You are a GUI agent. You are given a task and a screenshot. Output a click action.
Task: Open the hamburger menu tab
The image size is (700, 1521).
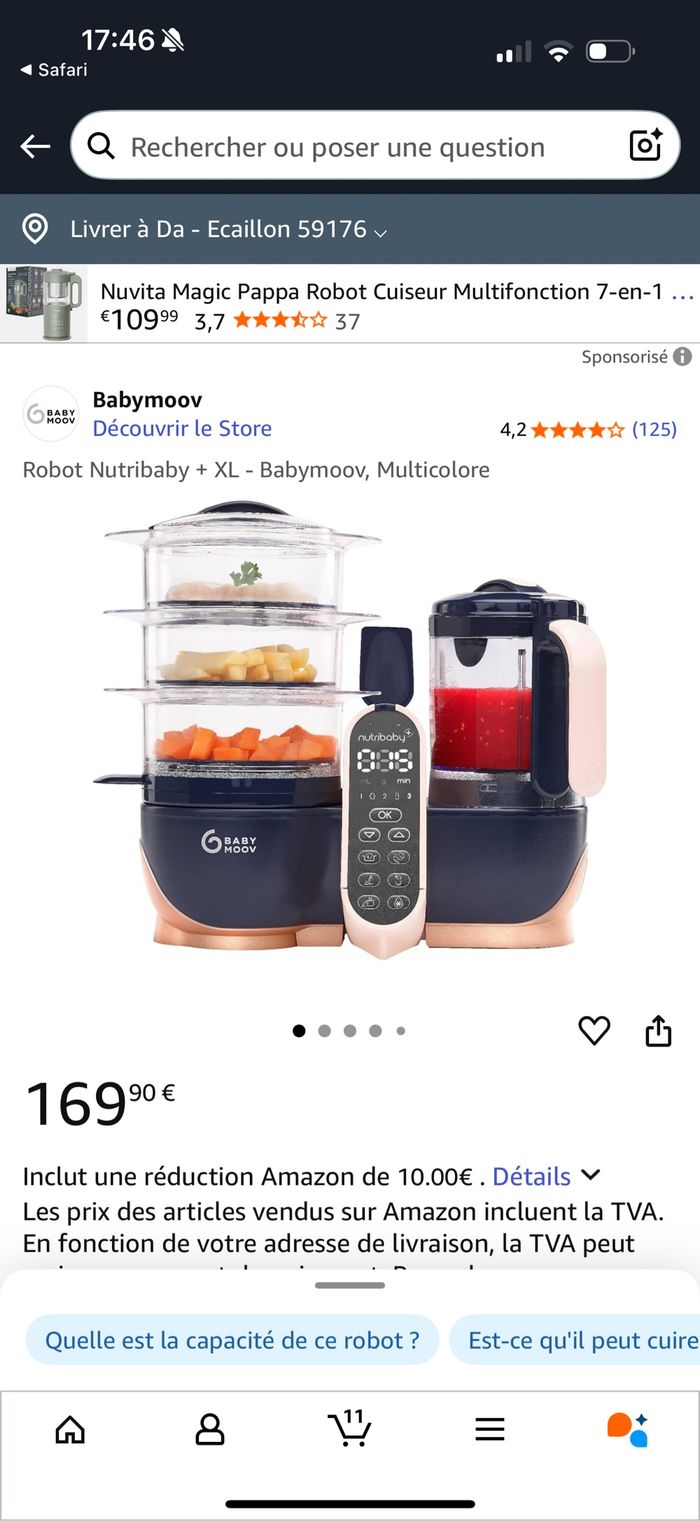pos(490,1430)
